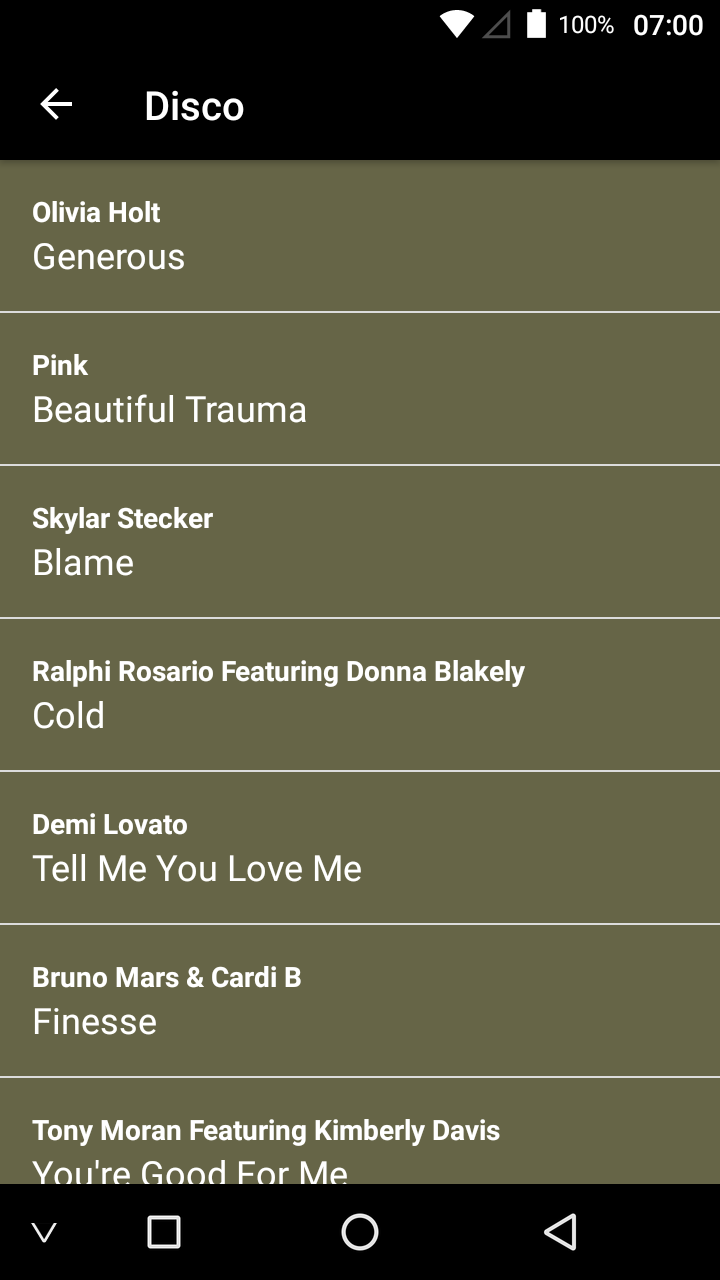Play Blame by Skylar Stecker
Viewport: 720px width, 1280px height.
[360, 542]
